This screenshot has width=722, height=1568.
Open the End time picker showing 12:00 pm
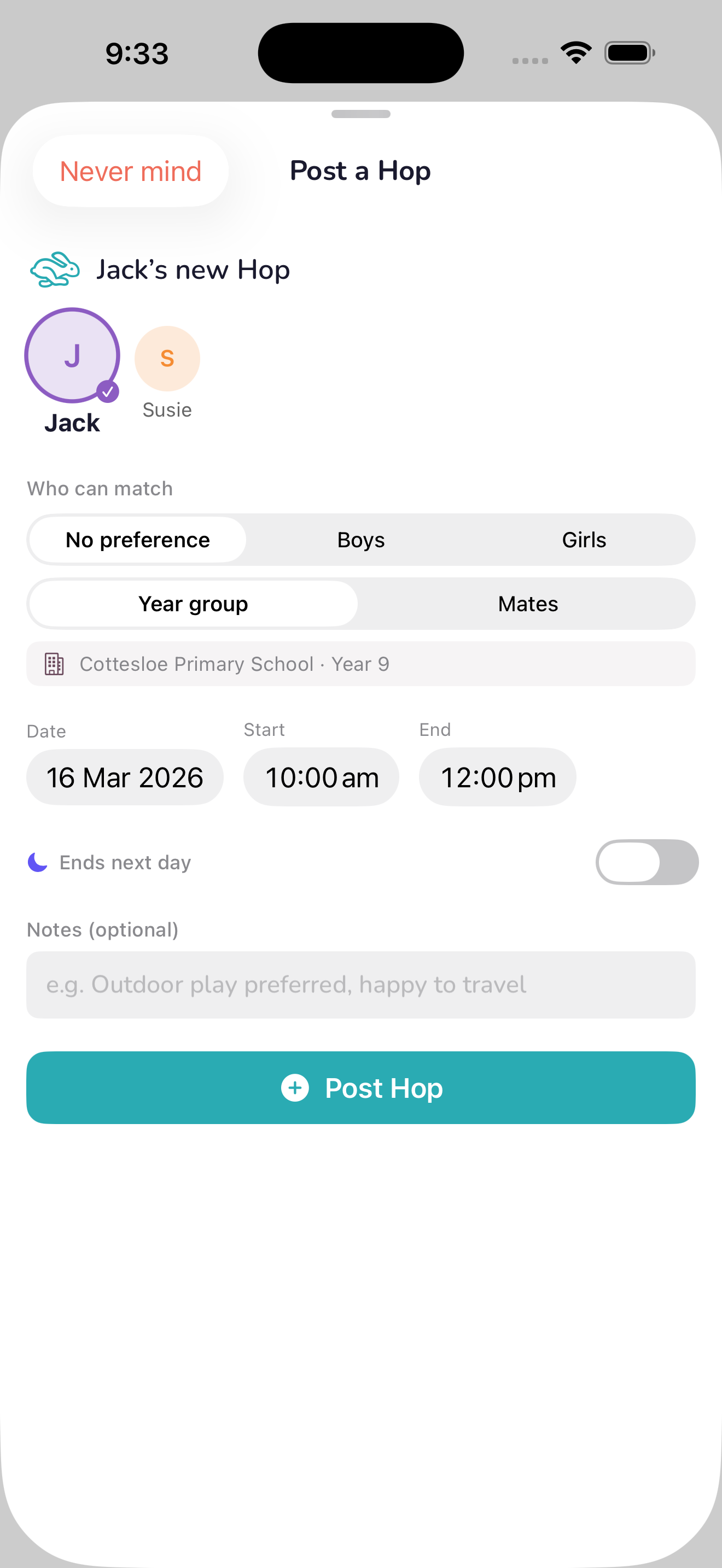tap(497, 777)
